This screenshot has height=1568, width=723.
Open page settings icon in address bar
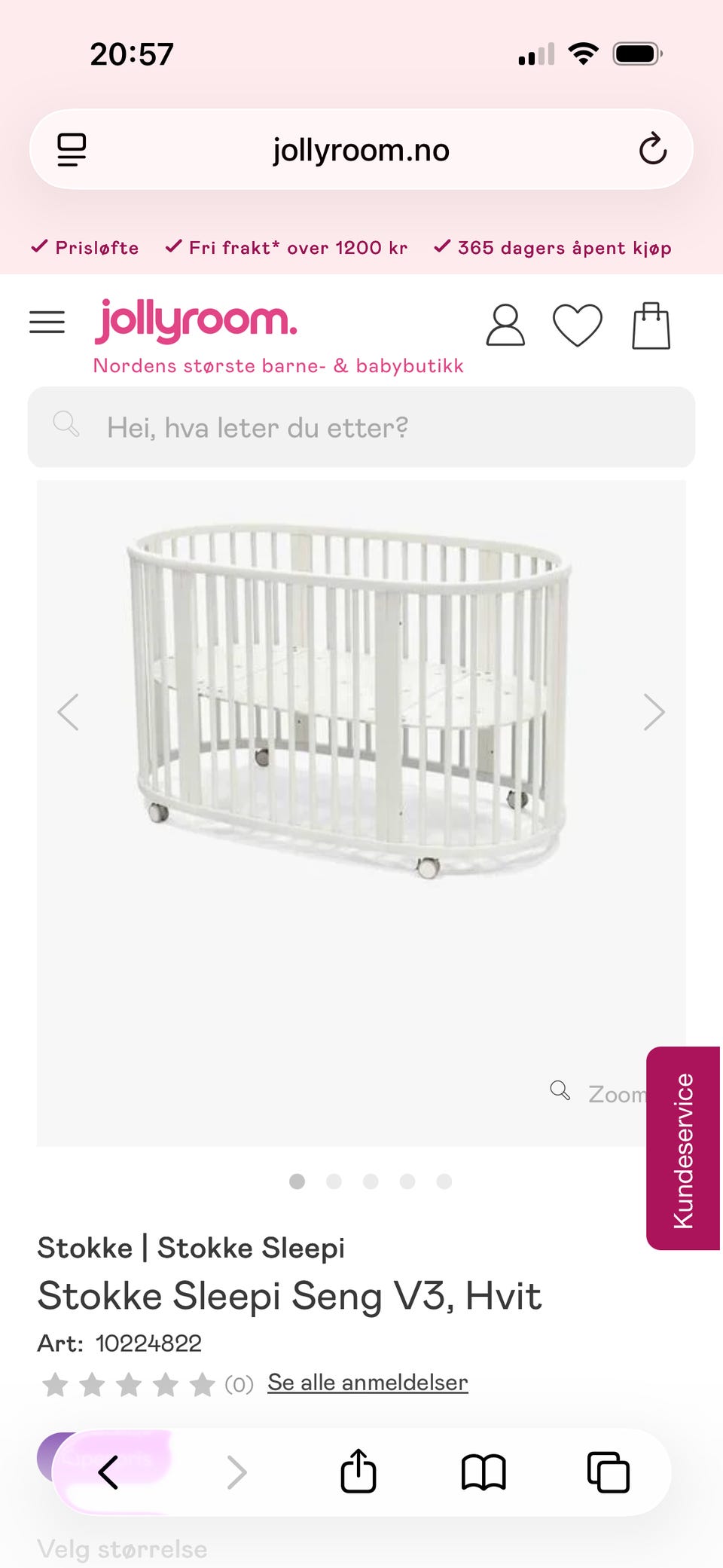coord(72,149)
